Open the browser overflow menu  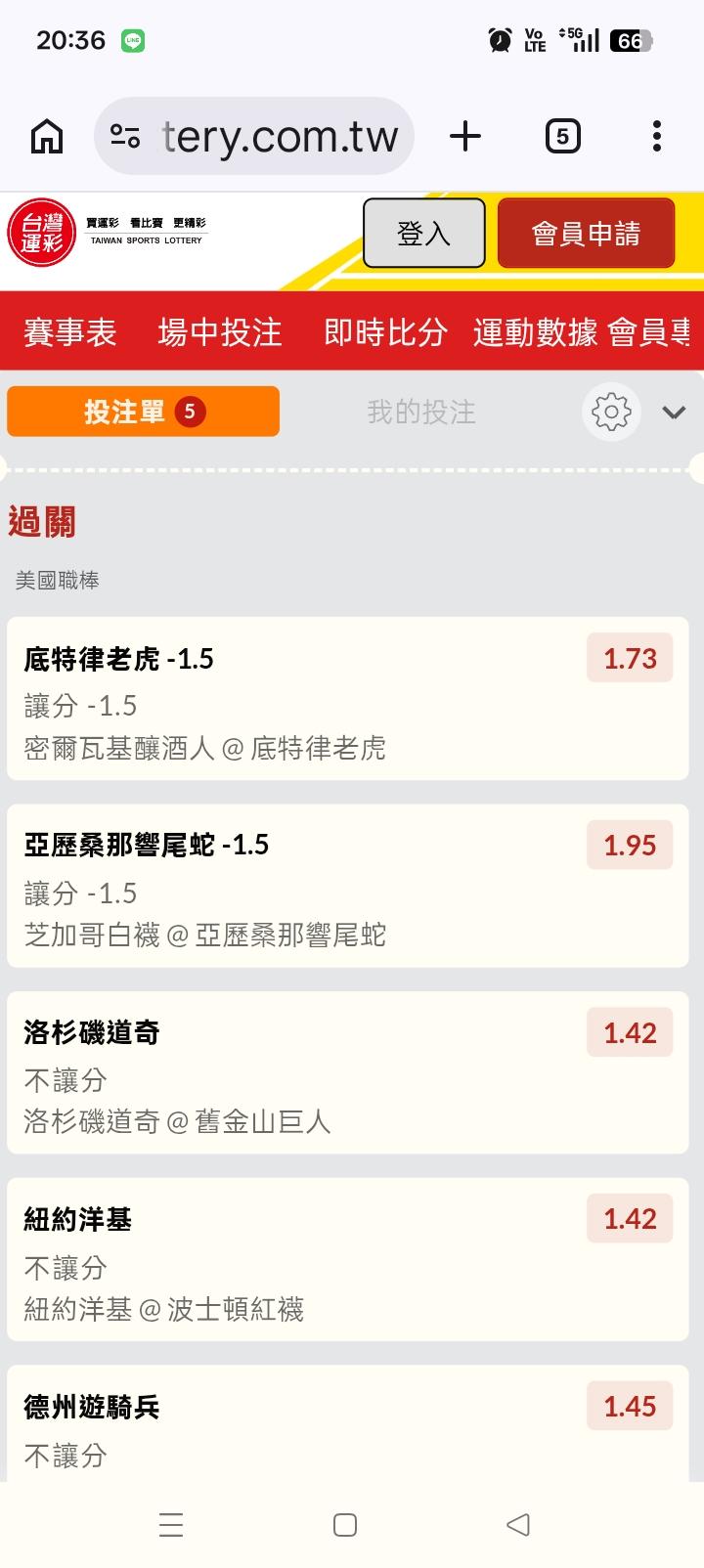click(x=657, y=136)
